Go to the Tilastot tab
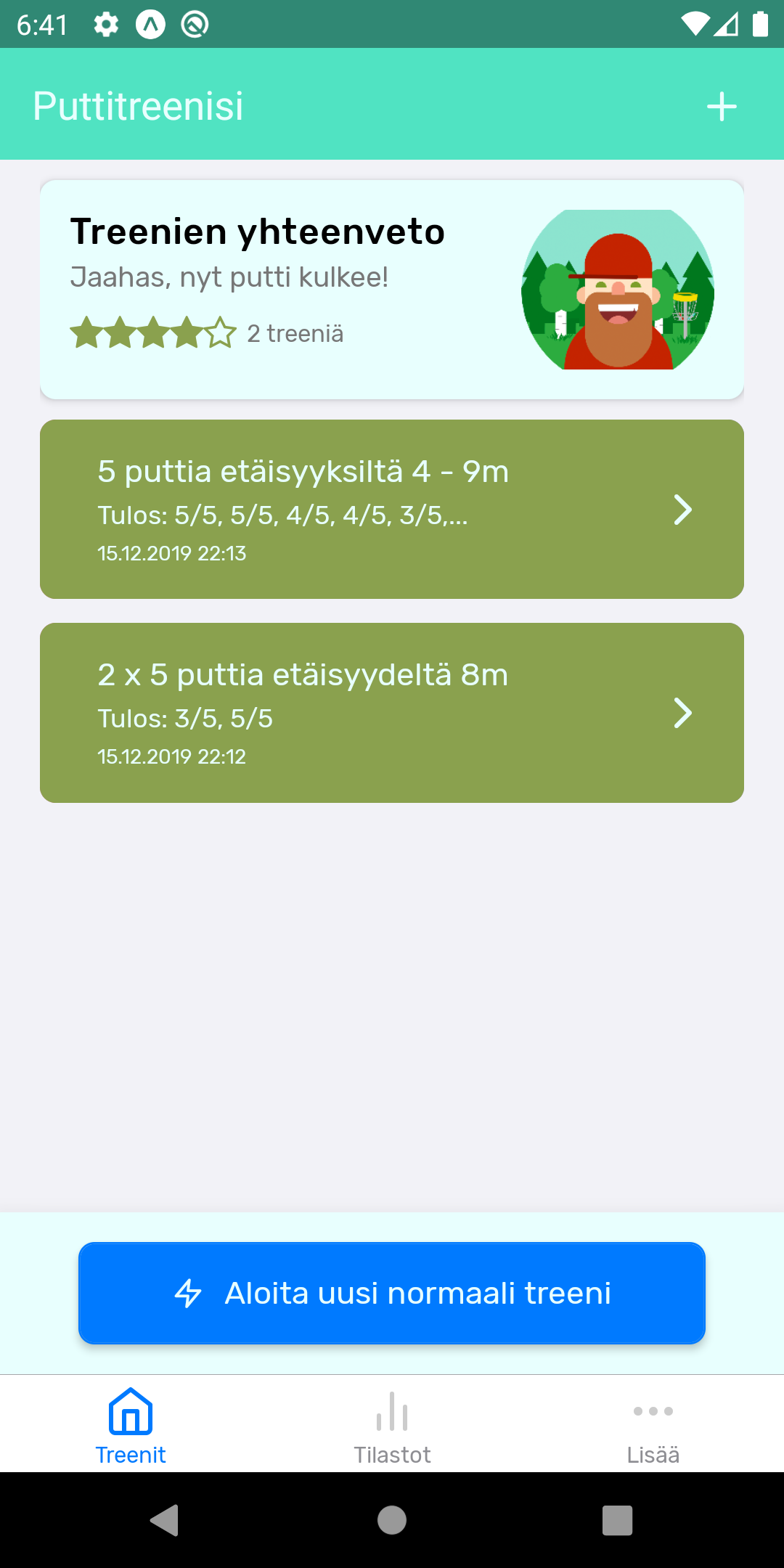This screenshot has height=1568, width=784. (x=392, y=1424)
